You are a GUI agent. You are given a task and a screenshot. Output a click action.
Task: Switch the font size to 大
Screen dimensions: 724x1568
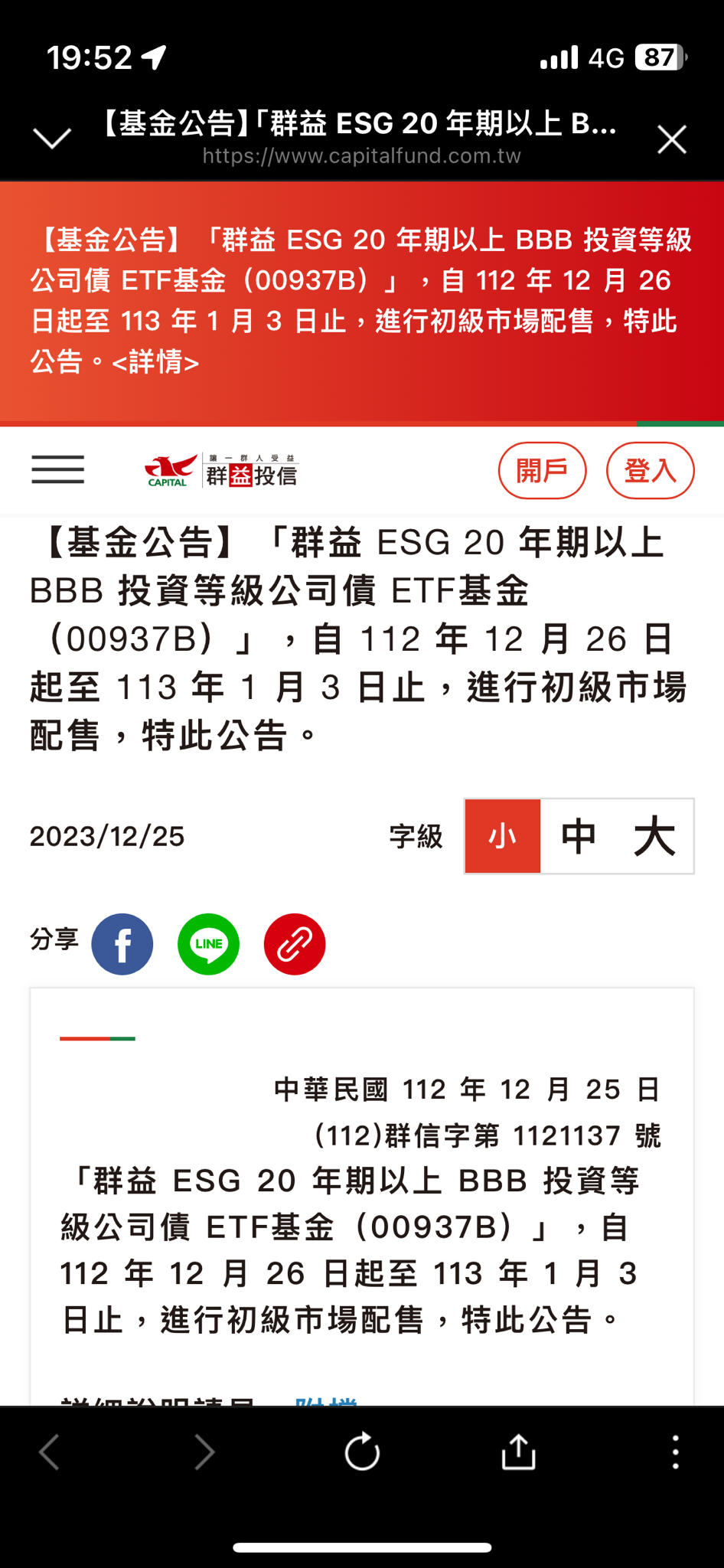click(x=654, y=836)
